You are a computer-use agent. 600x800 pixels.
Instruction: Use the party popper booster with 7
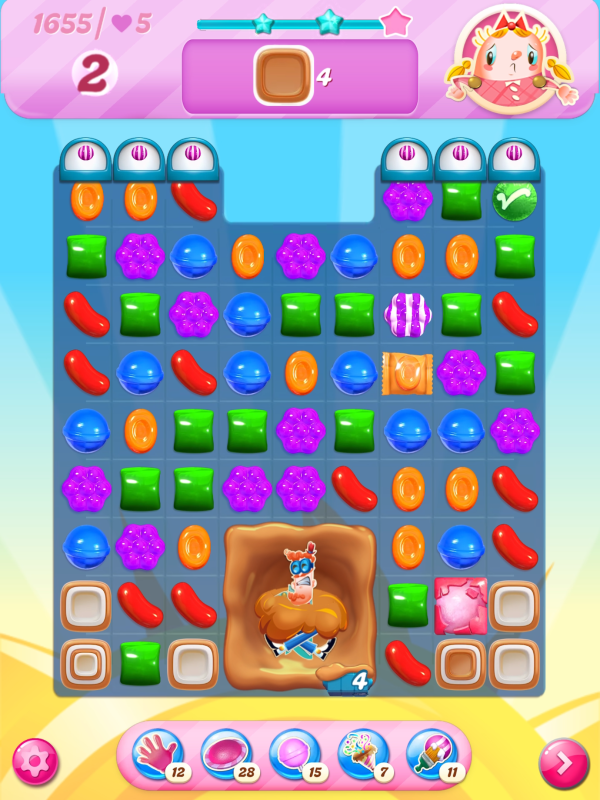(363, 755)
